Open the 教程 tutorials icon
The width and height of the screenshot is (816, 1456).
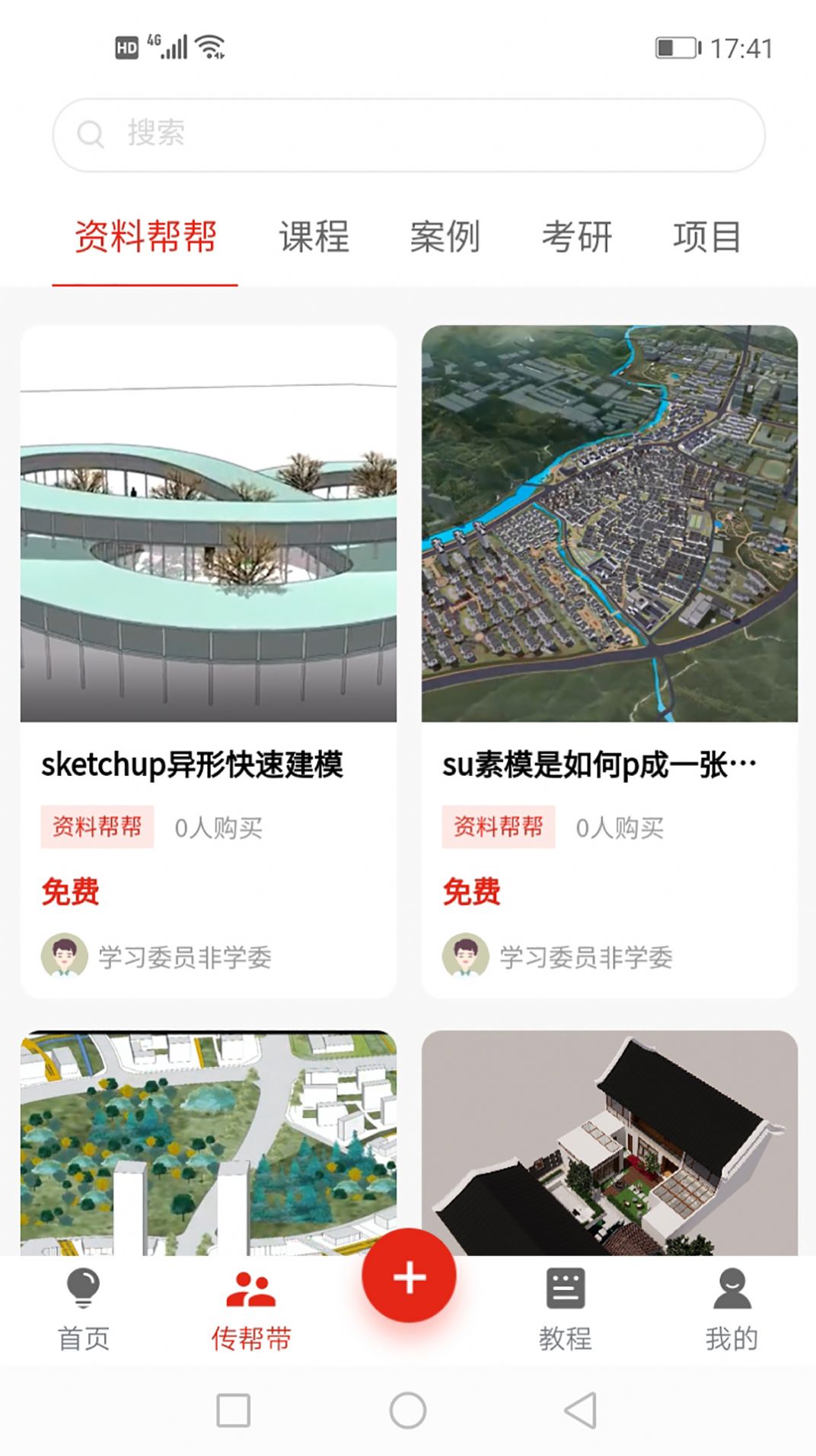(565, 1284)
